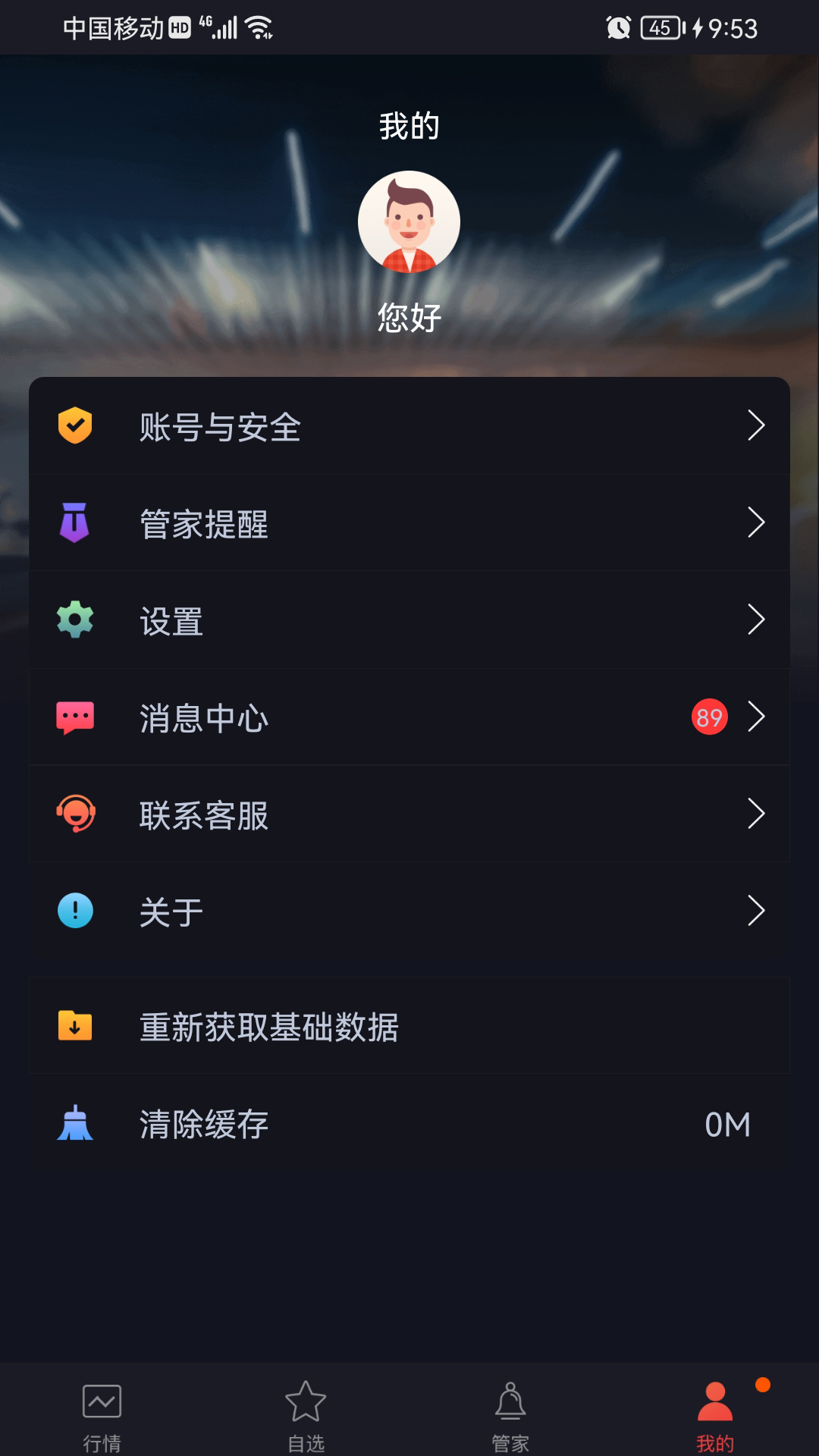Select 联系客服 to contact support

(x=409, y=814)
